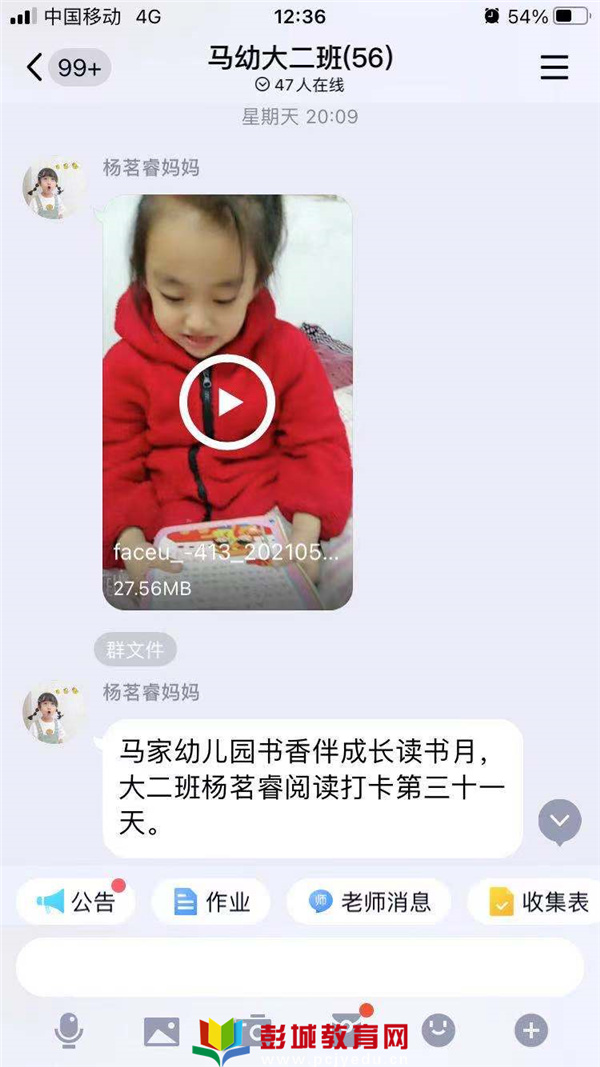The image size is (600, 1067).
Task: Open the plus more options
Action: pyautogui.click(x=531, y=1029)
